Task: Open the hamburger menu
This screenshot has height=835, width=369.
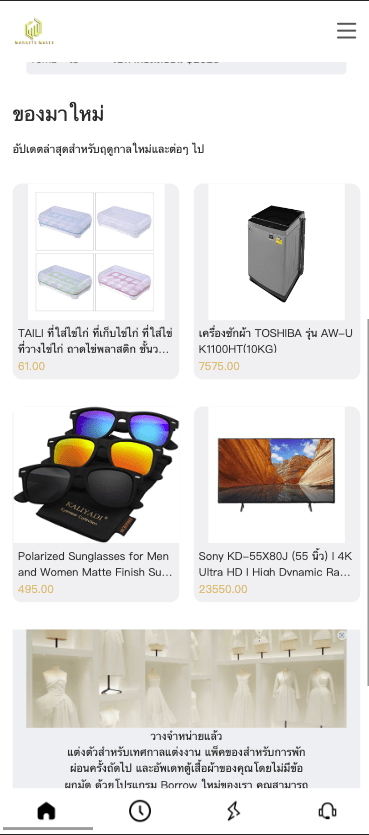Action: click(x=346, y=30)
